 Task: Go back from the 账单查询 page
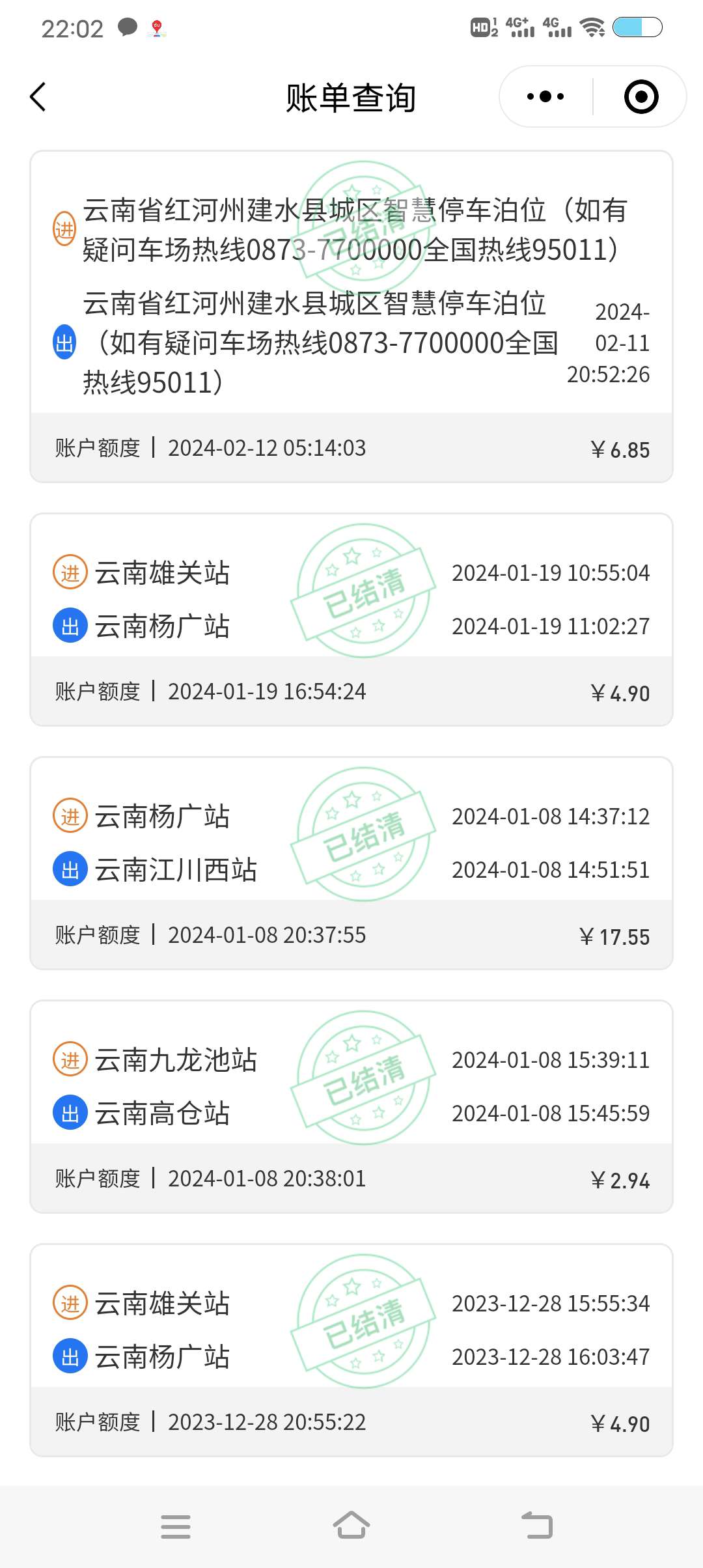pyautogui.click(x=38, y=98)
